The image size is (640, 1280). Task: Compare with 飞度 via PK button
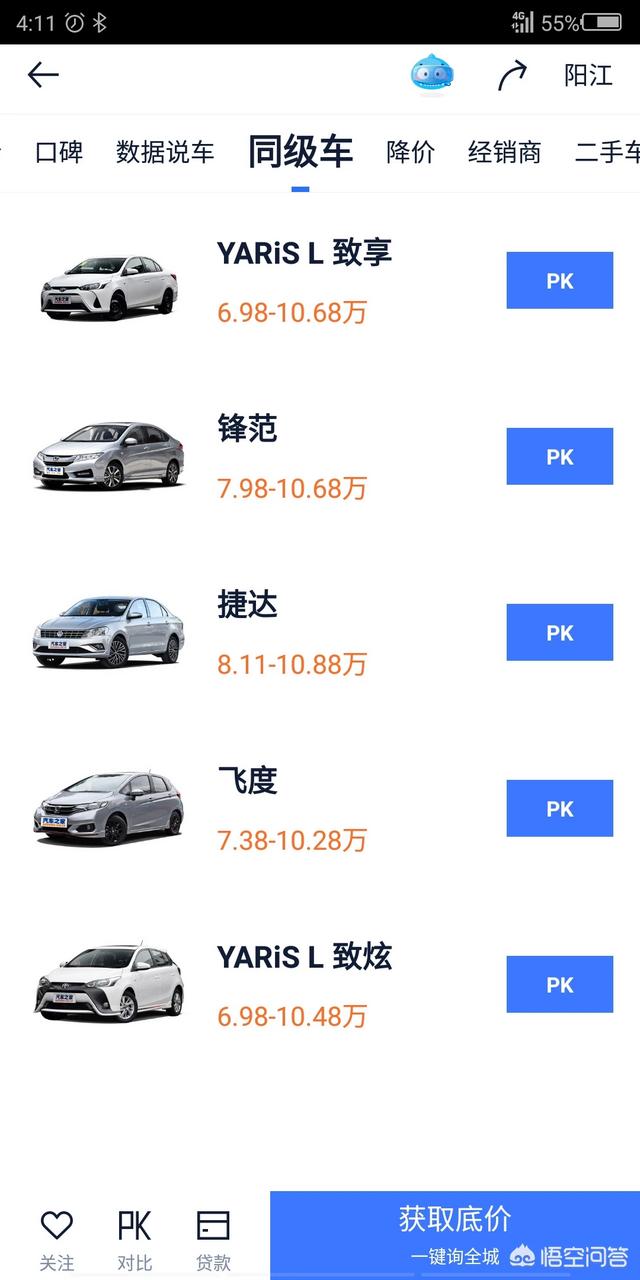point(560,809)
